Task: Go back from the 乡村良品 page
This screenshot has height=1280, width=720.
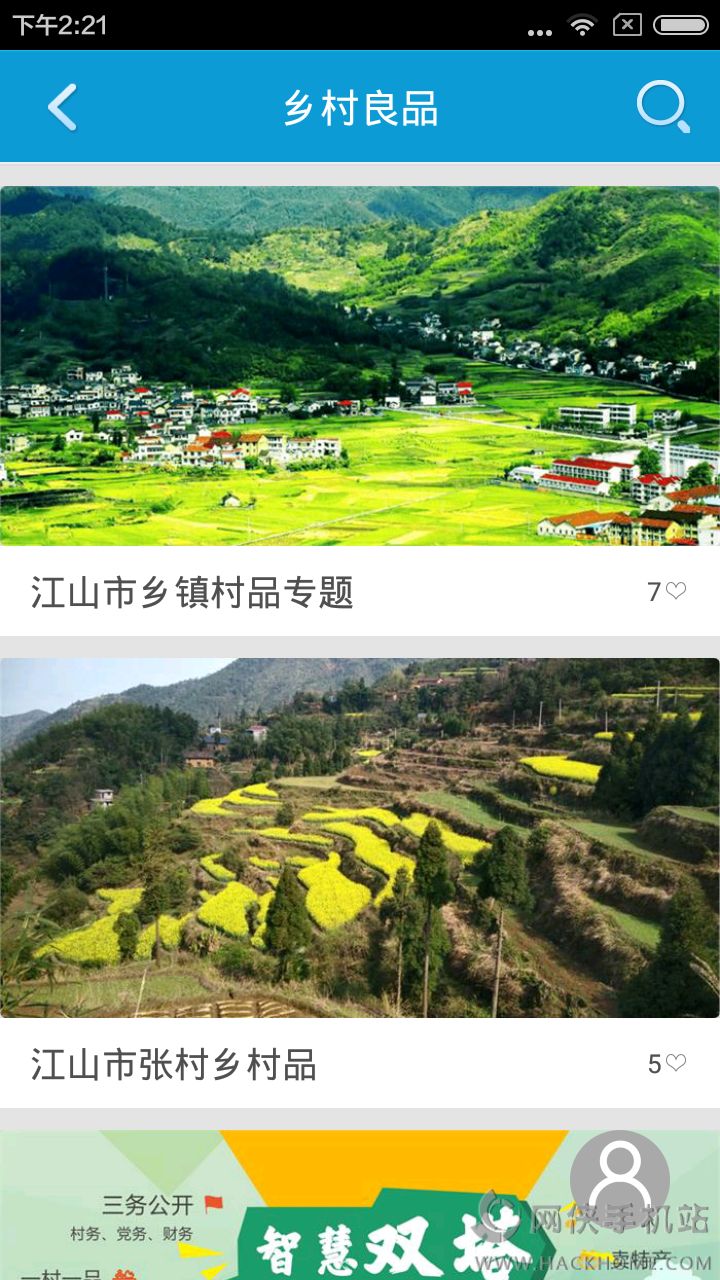Action: pos(62,108)
